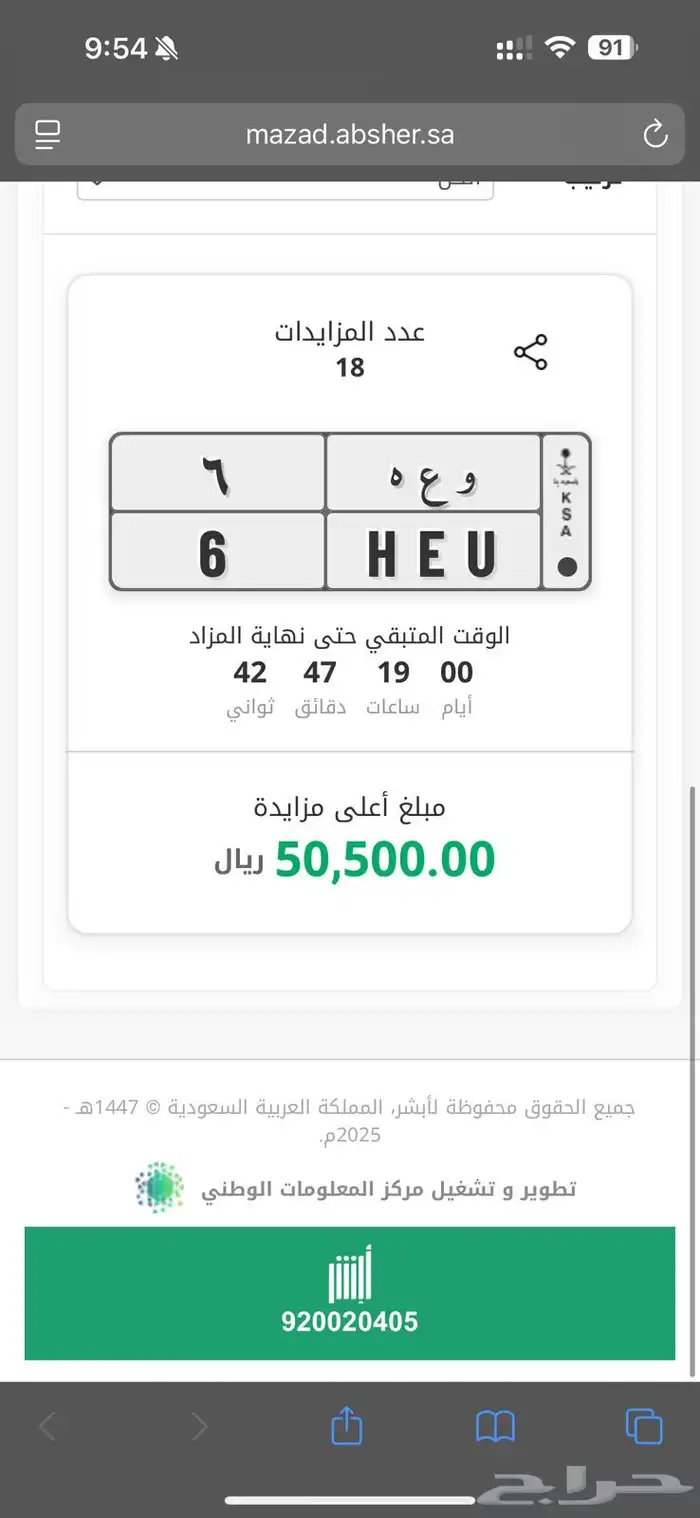
Task: Open the page format menu in the address bar
Action: (48, 134)
